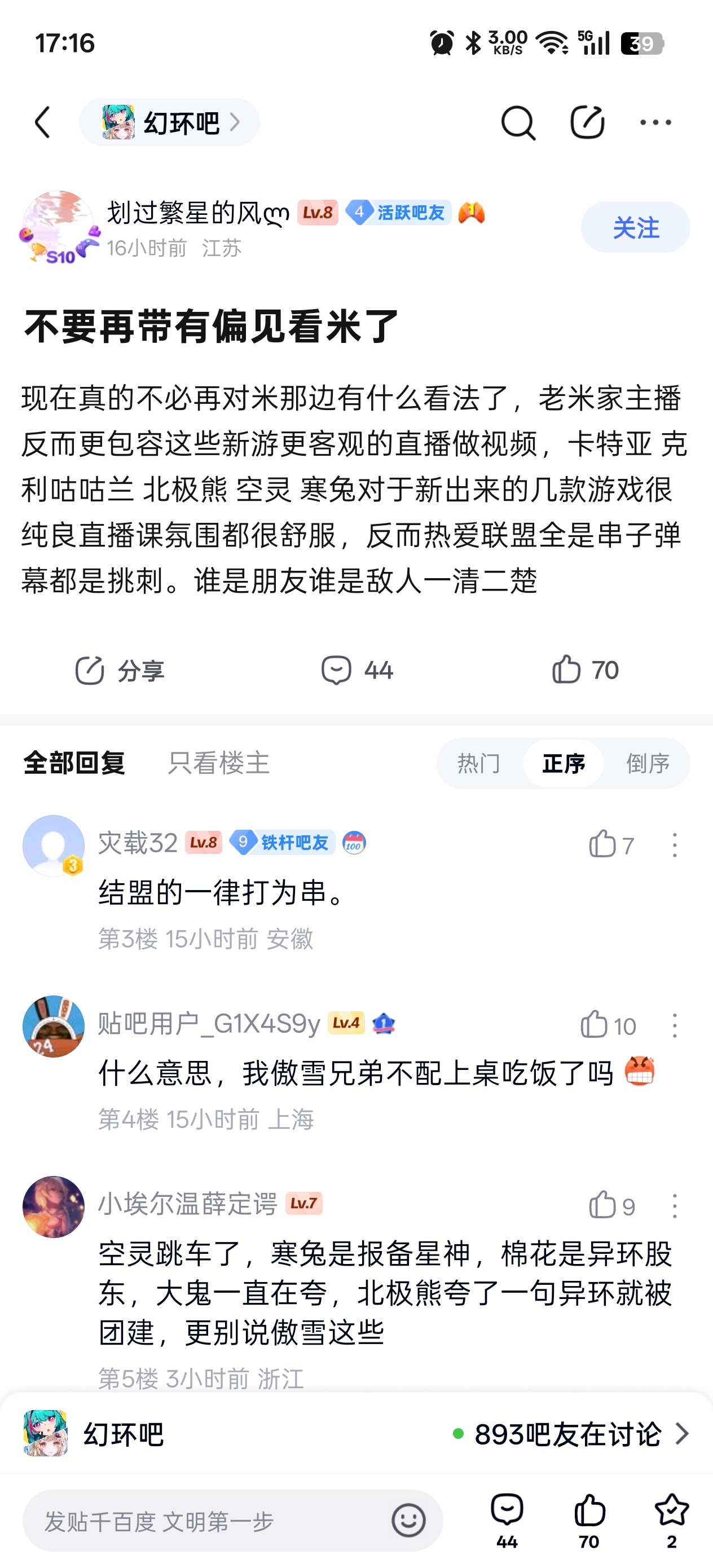Open the three-dot overflow menu at top
The height and width of the screenshot is (1568, 713).
(656, 122)
